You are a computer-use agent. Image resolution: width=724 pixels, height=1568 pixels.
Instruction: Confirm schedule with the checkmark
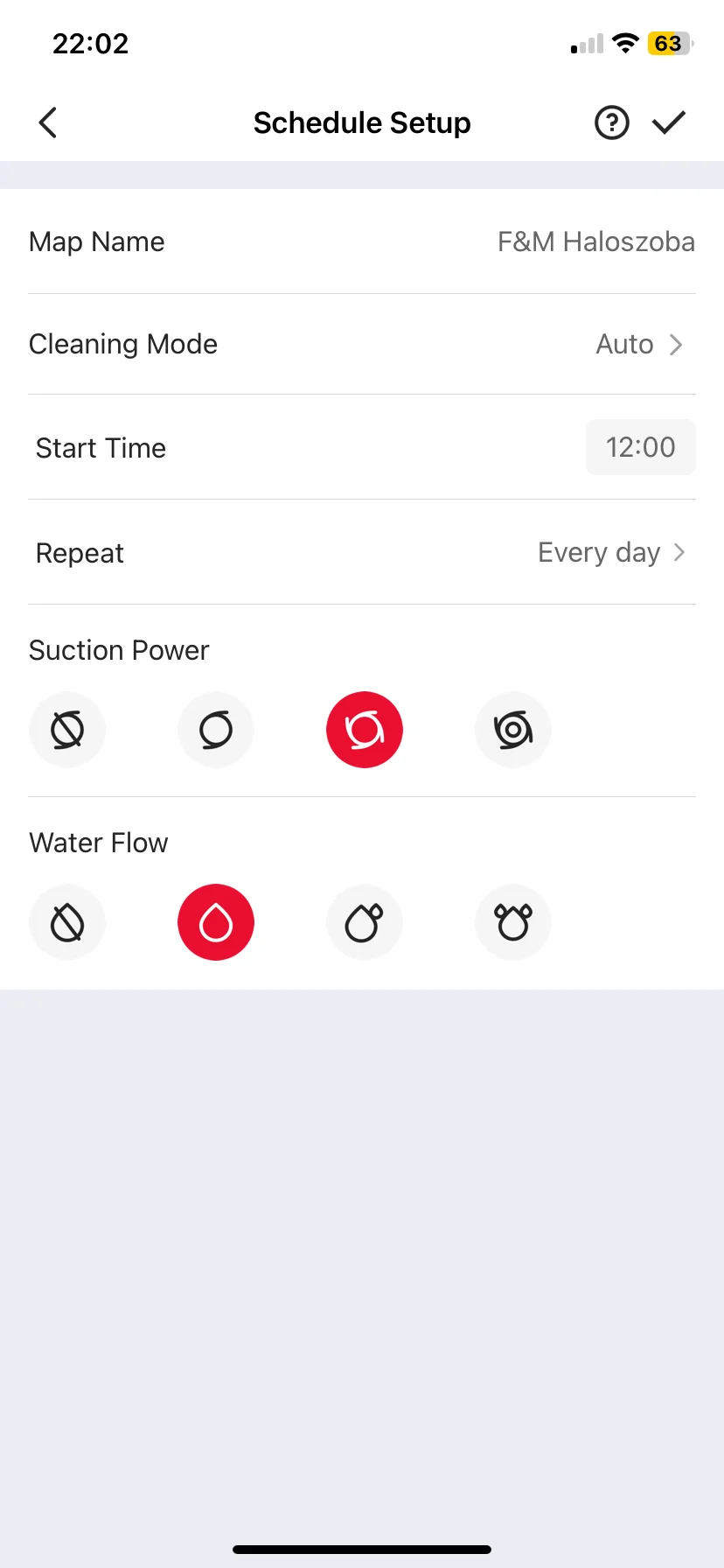[669, 122]
